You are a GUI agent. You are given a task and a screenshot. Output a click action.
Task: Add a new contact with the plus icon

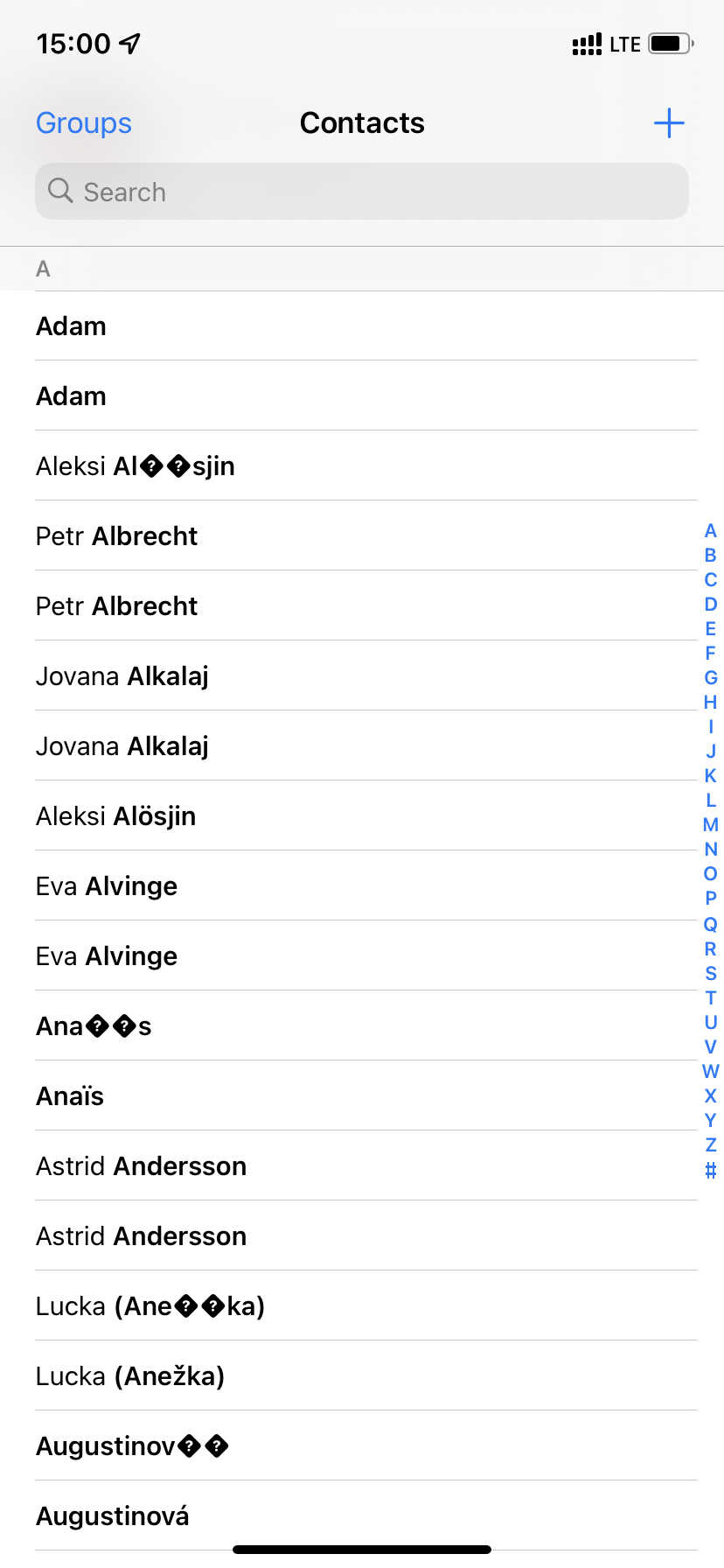(x=669, y=123)
